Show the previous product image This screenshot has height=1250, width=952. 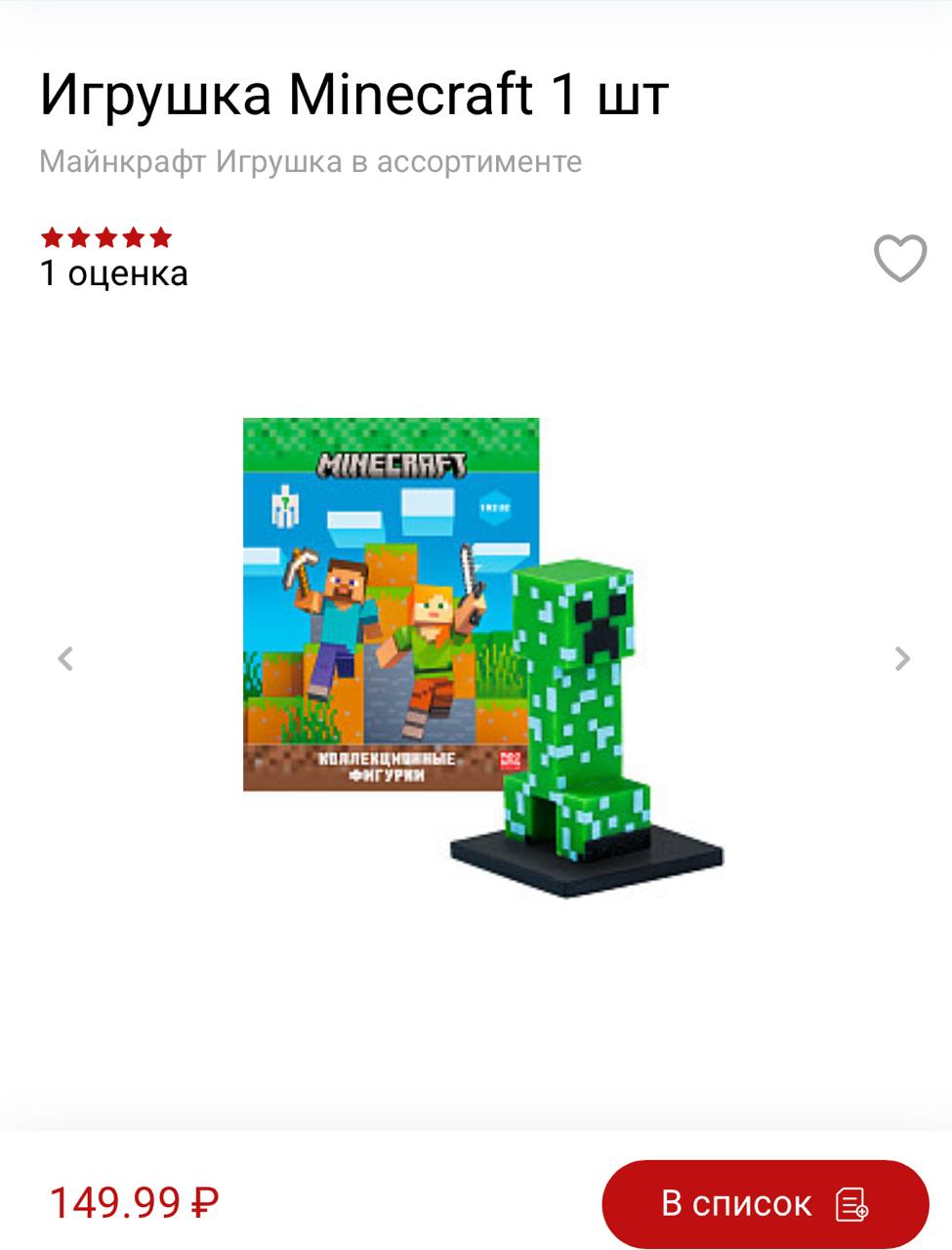[x=65, y=659]
